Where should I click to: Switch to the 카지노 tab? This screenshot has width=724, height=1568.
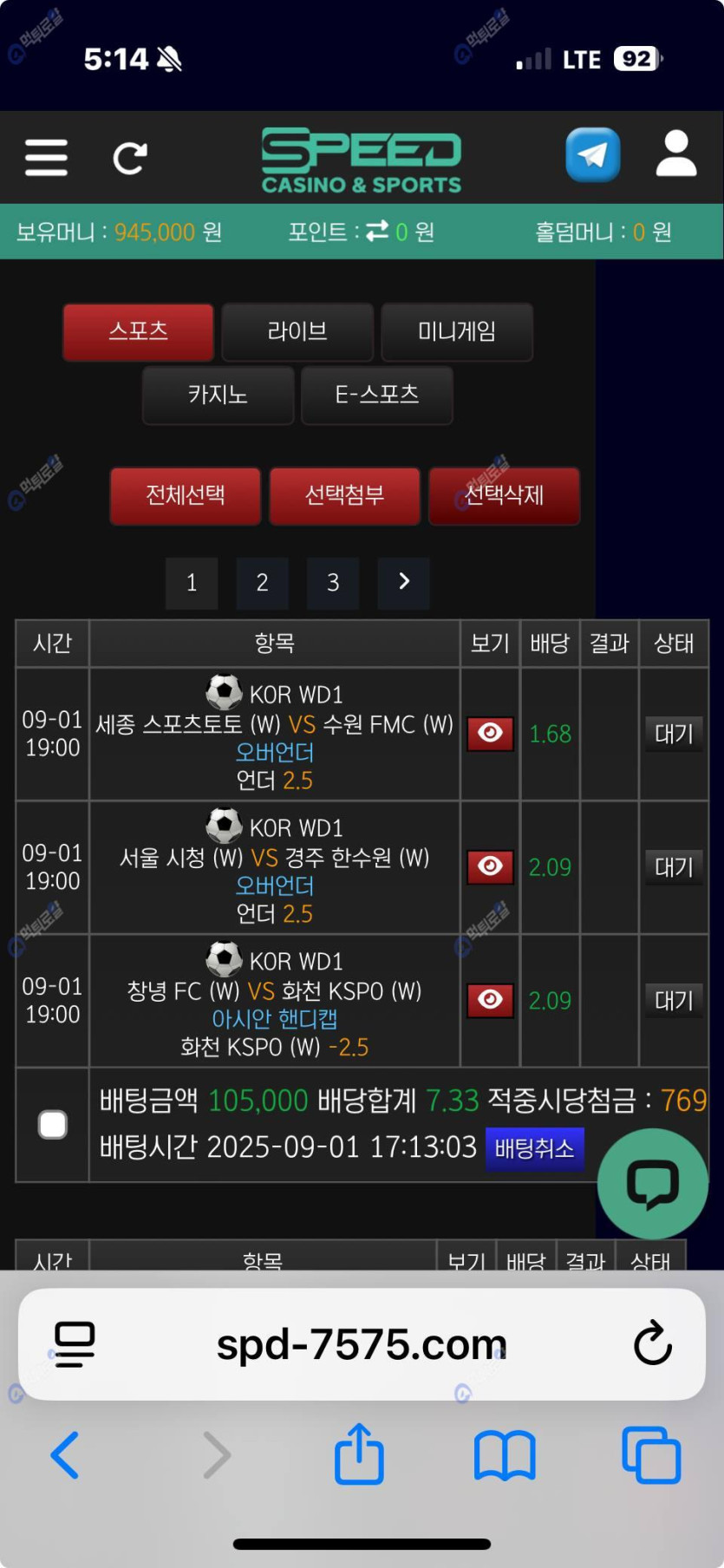218,395
